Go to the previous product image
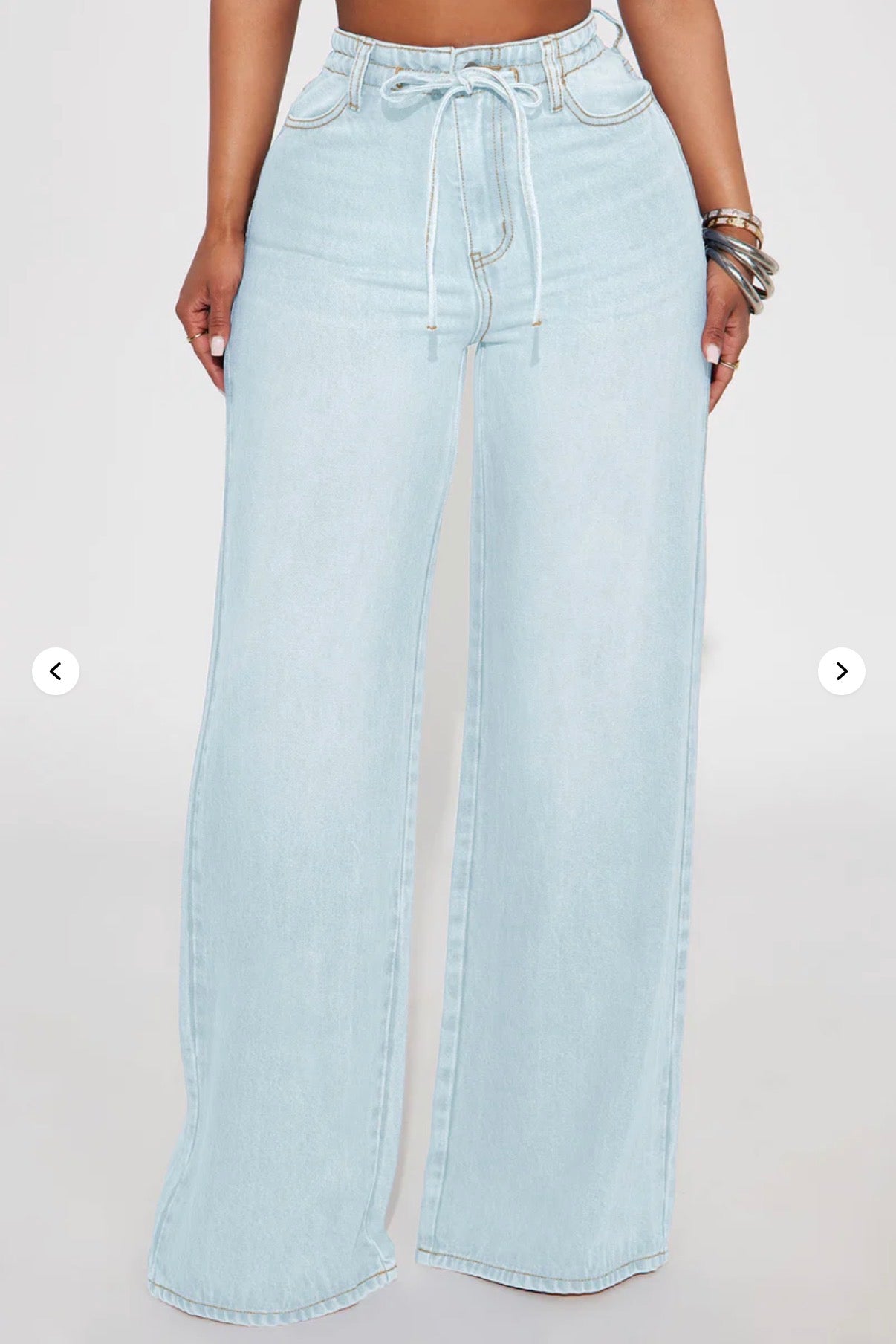 56,671
